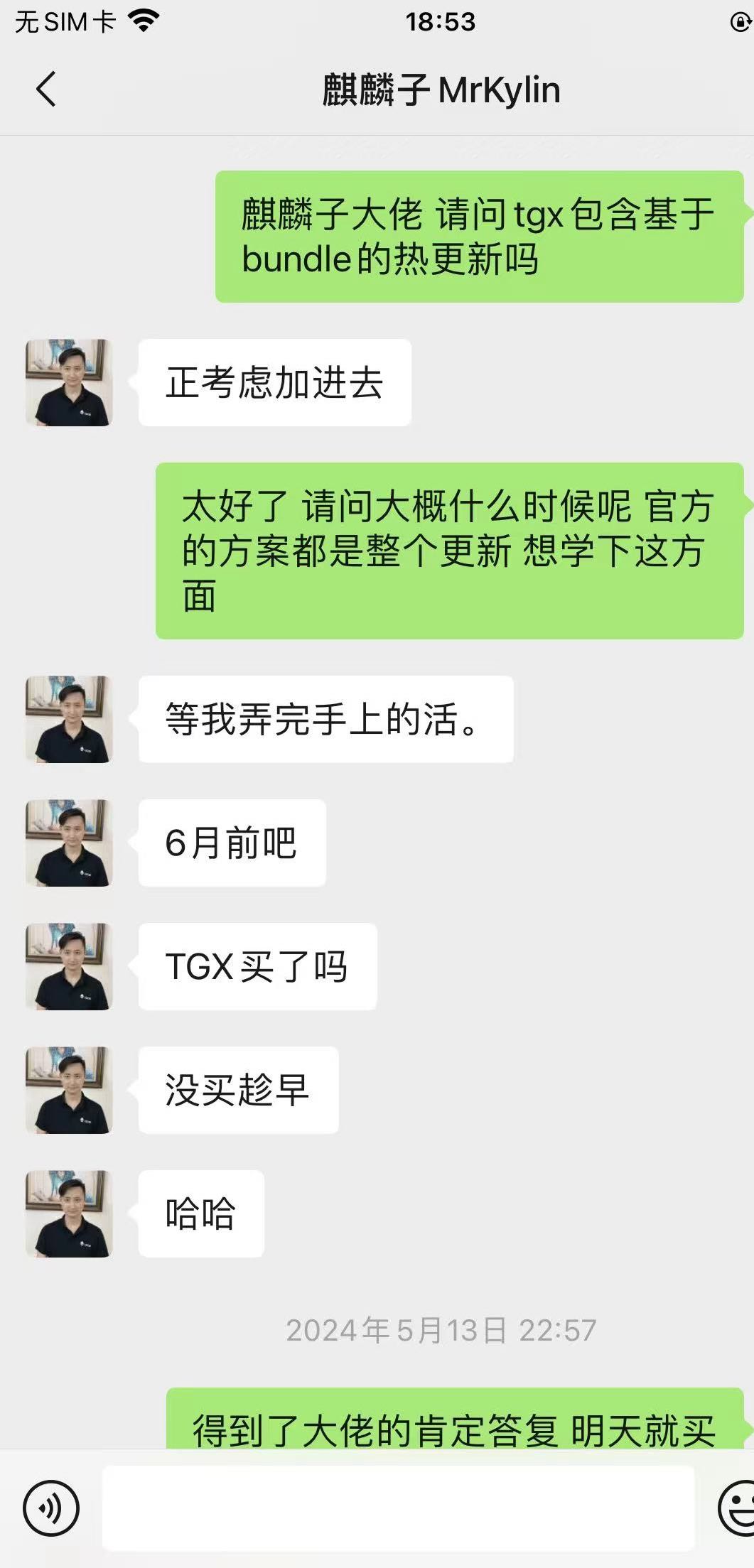The height and width of the screenshot is (1568, 754).
Task: Switch to voice message input
Action: [x=51, y=1508]
